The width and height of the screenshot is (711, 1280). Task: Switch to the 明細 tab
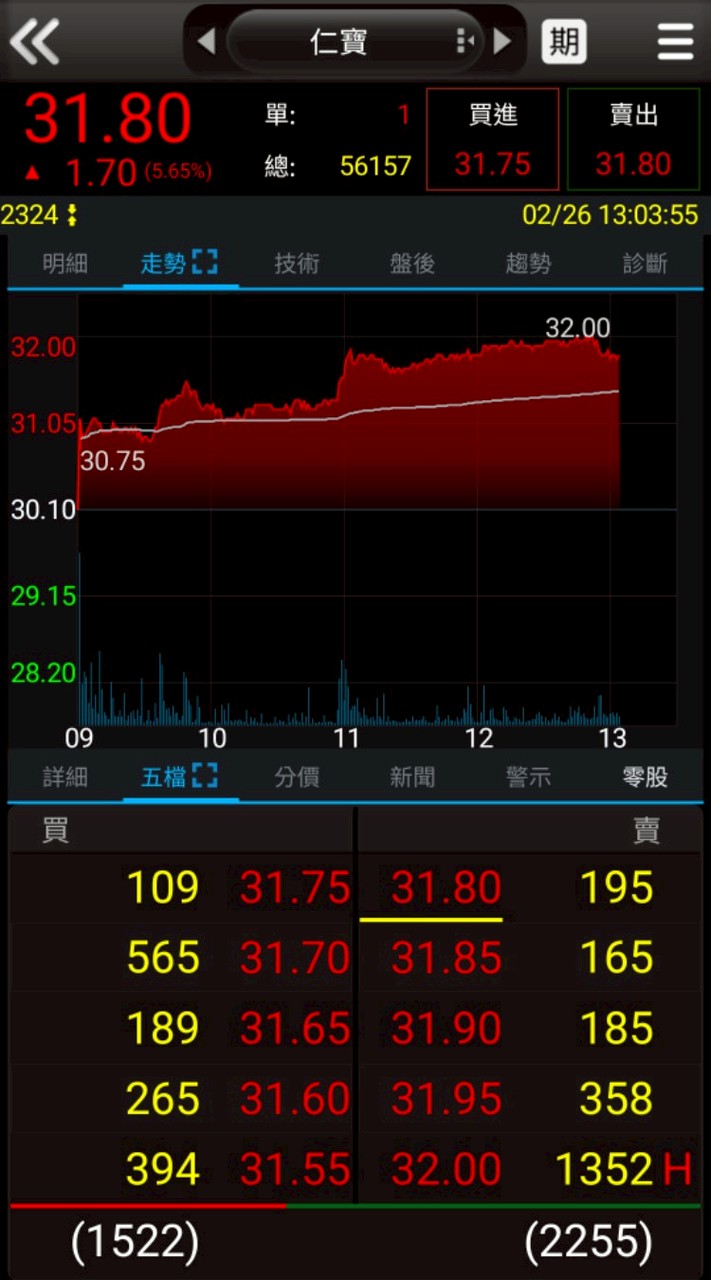[x=65, y=264]
